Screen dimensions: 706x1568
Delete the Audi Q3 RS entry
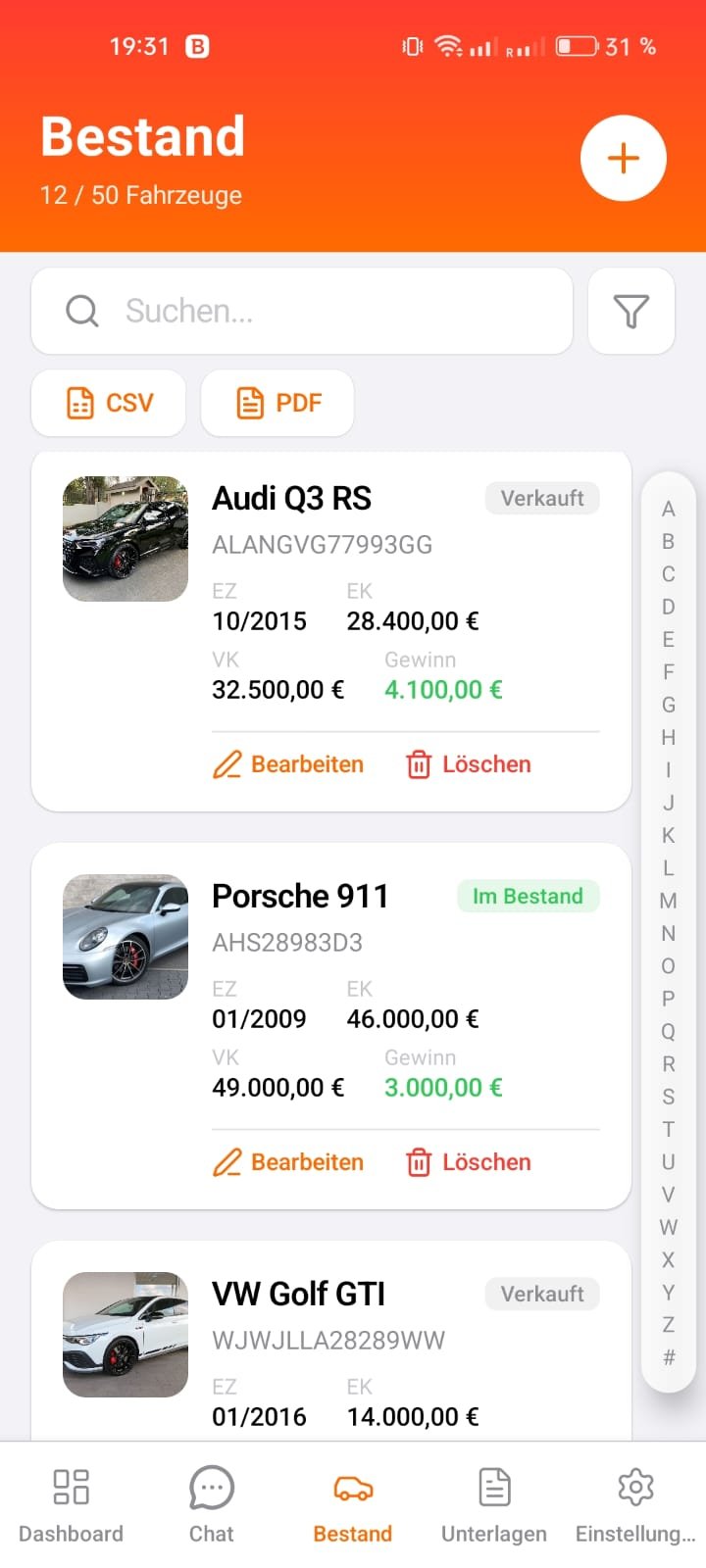pos(469,764)
